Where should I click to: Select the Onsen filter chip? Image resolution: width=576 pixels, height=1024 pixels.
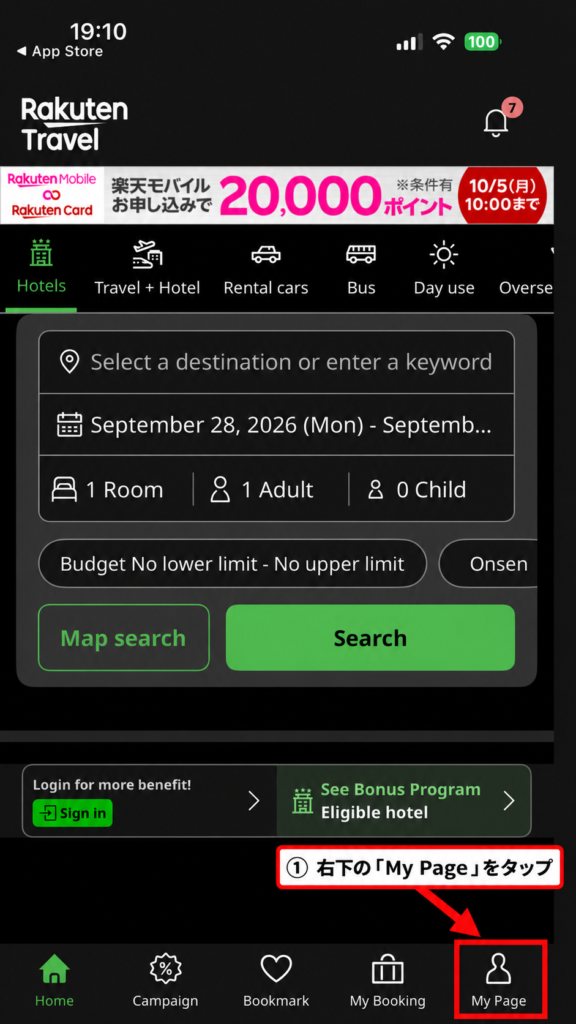pyautogui.click(x=488, y=564)
